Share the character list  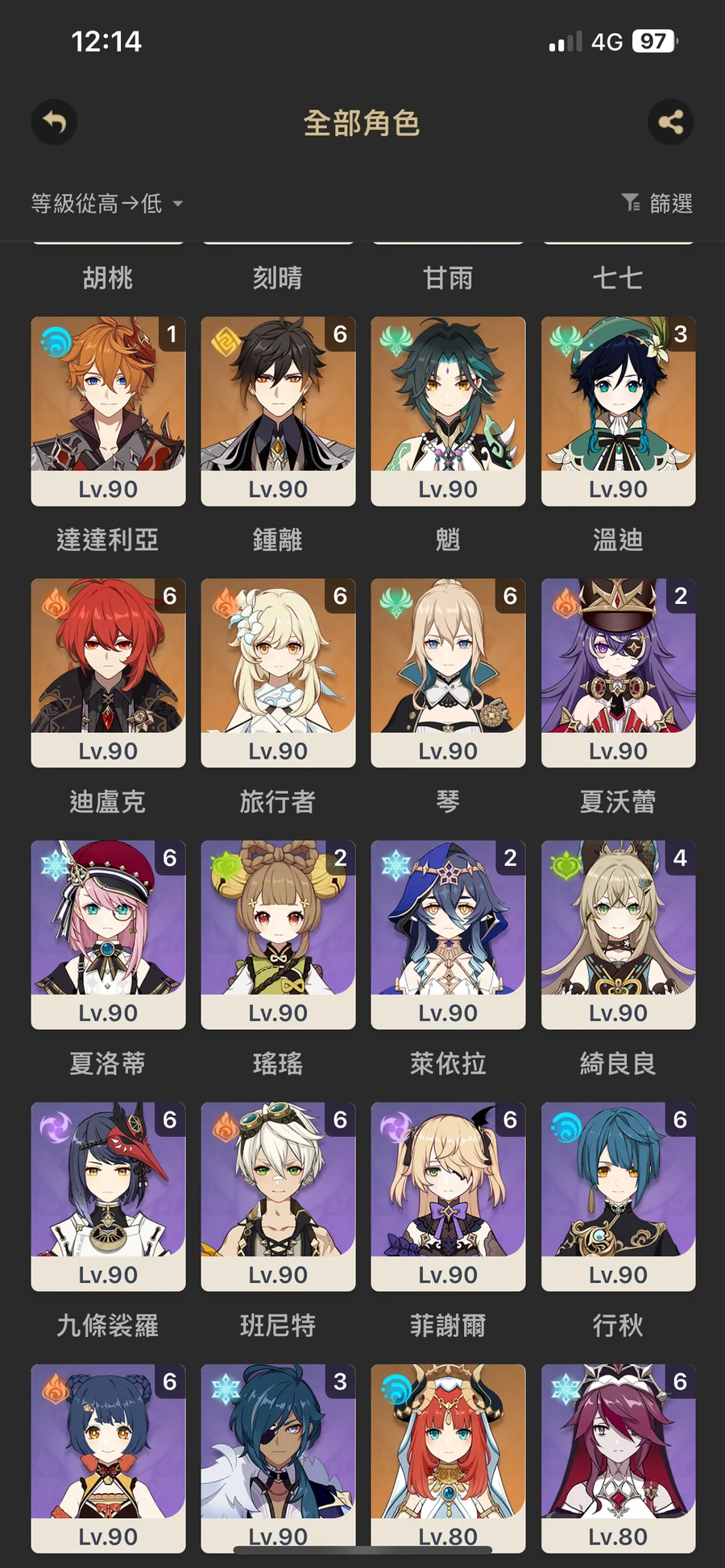[x=670, y=122]
